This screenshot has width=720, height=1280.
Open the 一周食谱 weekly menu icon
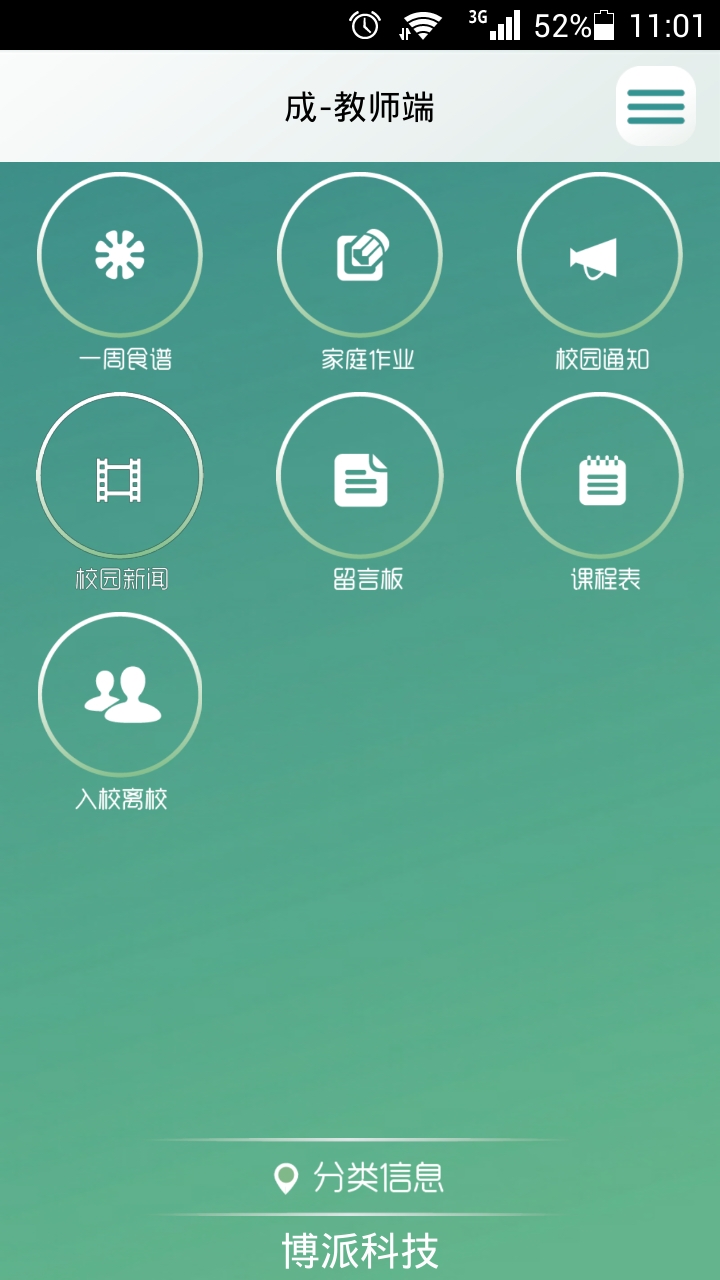click(x=120, y=255)
